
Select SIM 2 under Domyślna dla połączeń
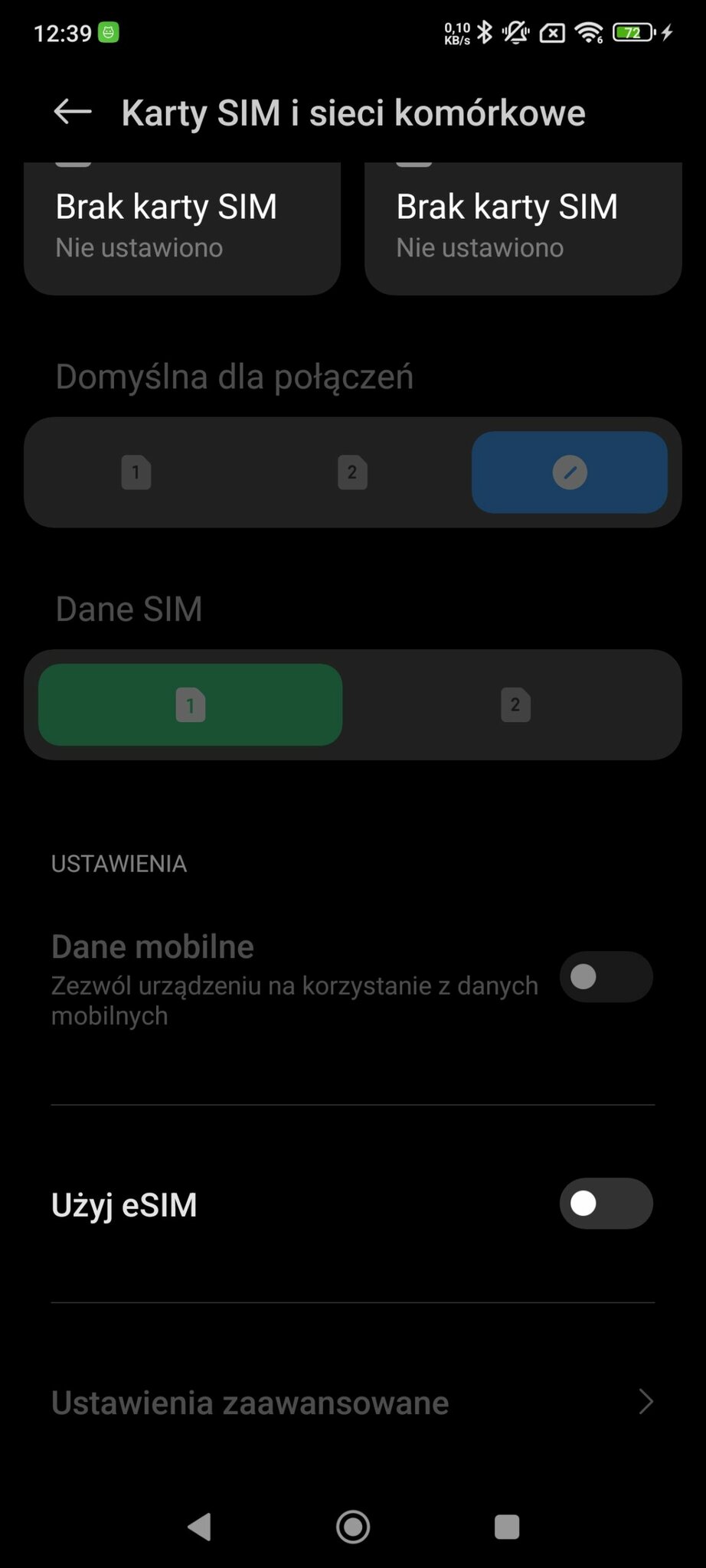[352, 472]
